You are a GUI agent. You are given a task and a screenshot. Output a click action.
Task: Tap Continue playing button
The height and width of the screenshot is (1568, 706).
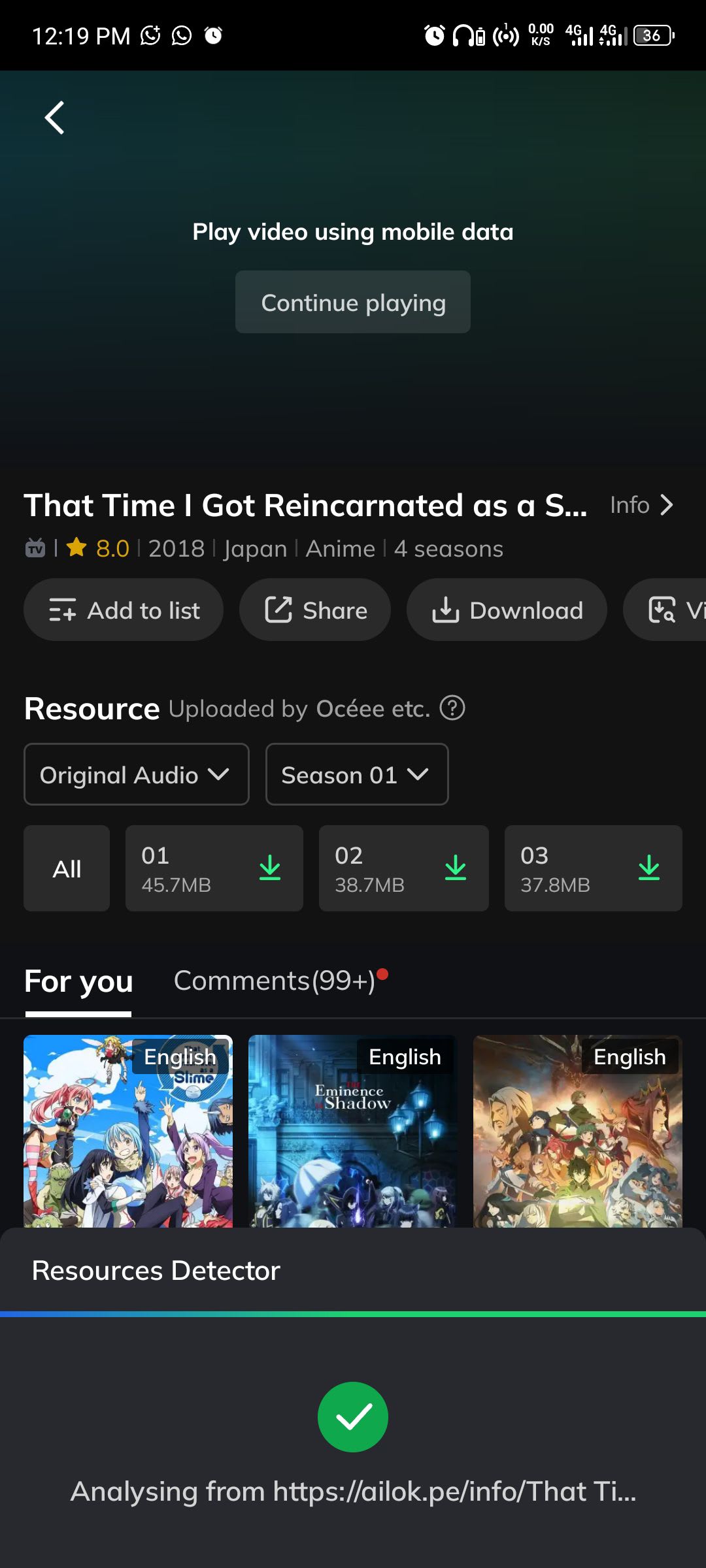coord(353,302)
